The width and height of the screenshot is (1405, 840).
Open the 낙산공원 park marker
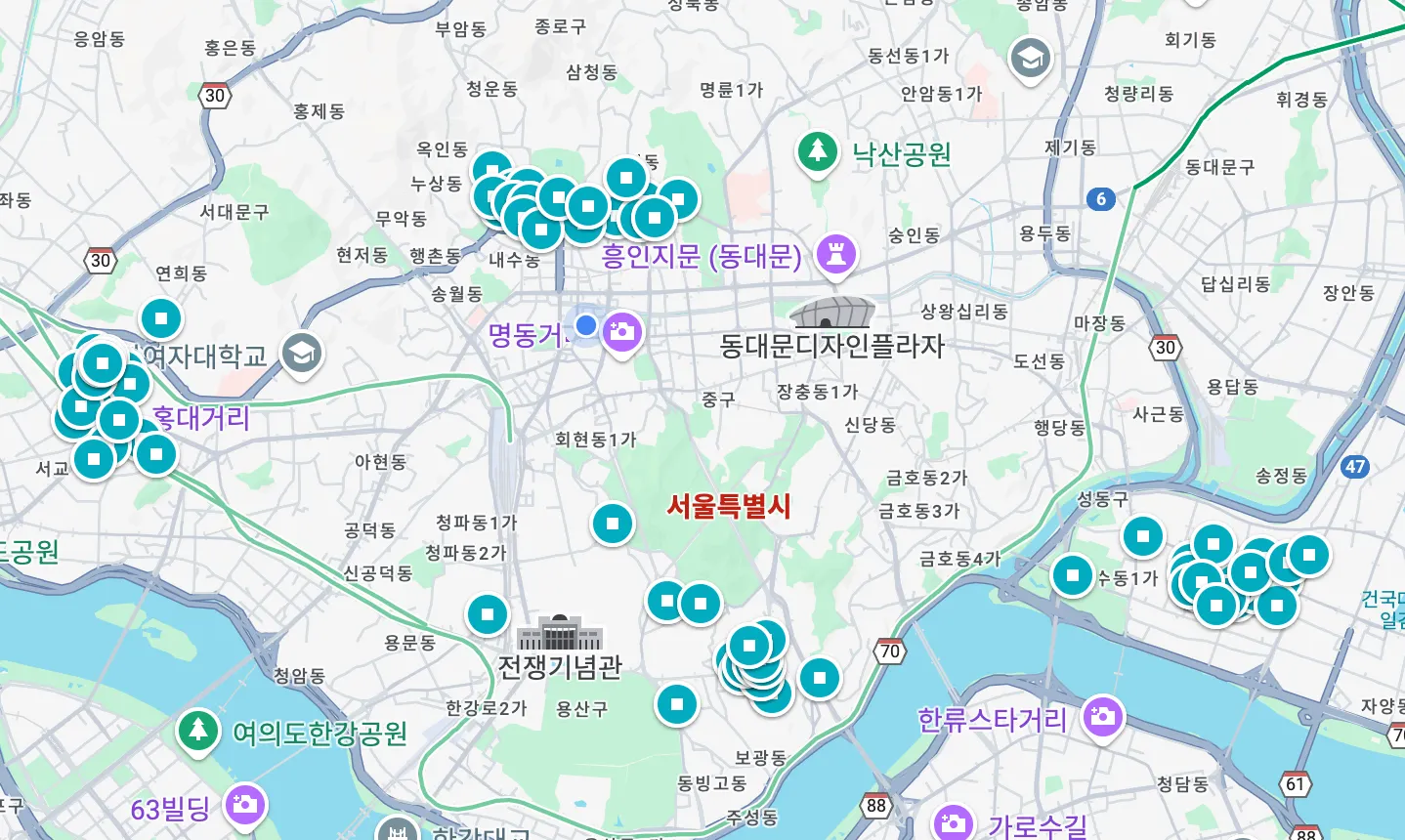[x=818, y=151]
